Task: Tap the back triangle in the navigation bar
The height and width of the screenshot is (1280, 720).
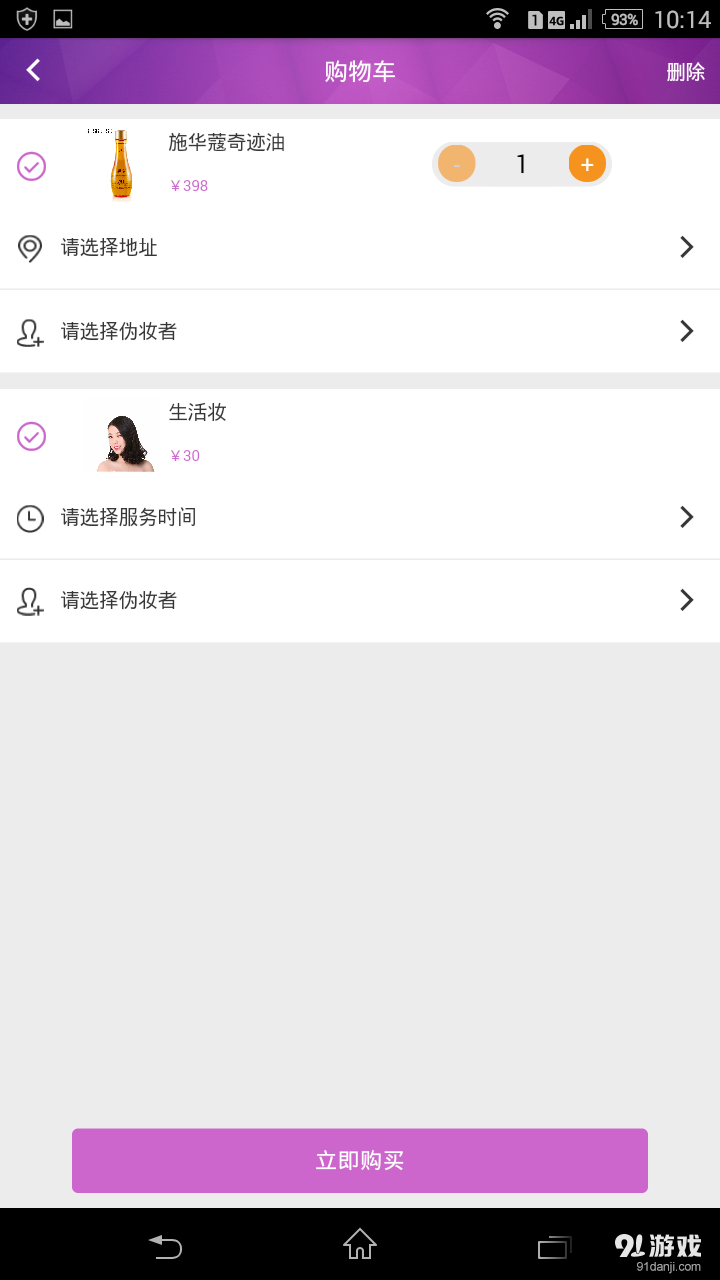Action: click(x=166, y=1247)
